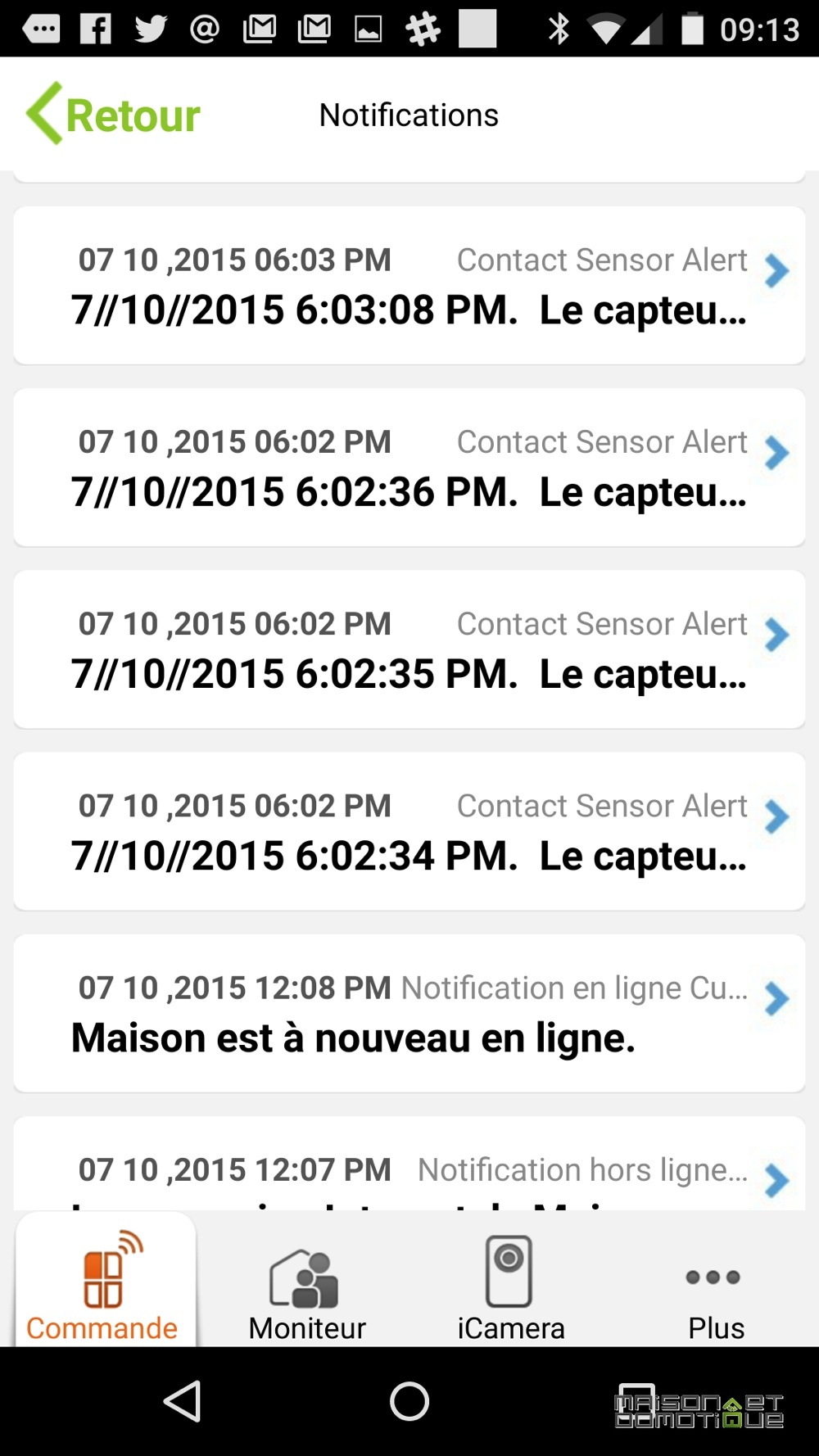
Task: Select the Commande tab
Action: pyautogui.click(x=103, y=1282)
